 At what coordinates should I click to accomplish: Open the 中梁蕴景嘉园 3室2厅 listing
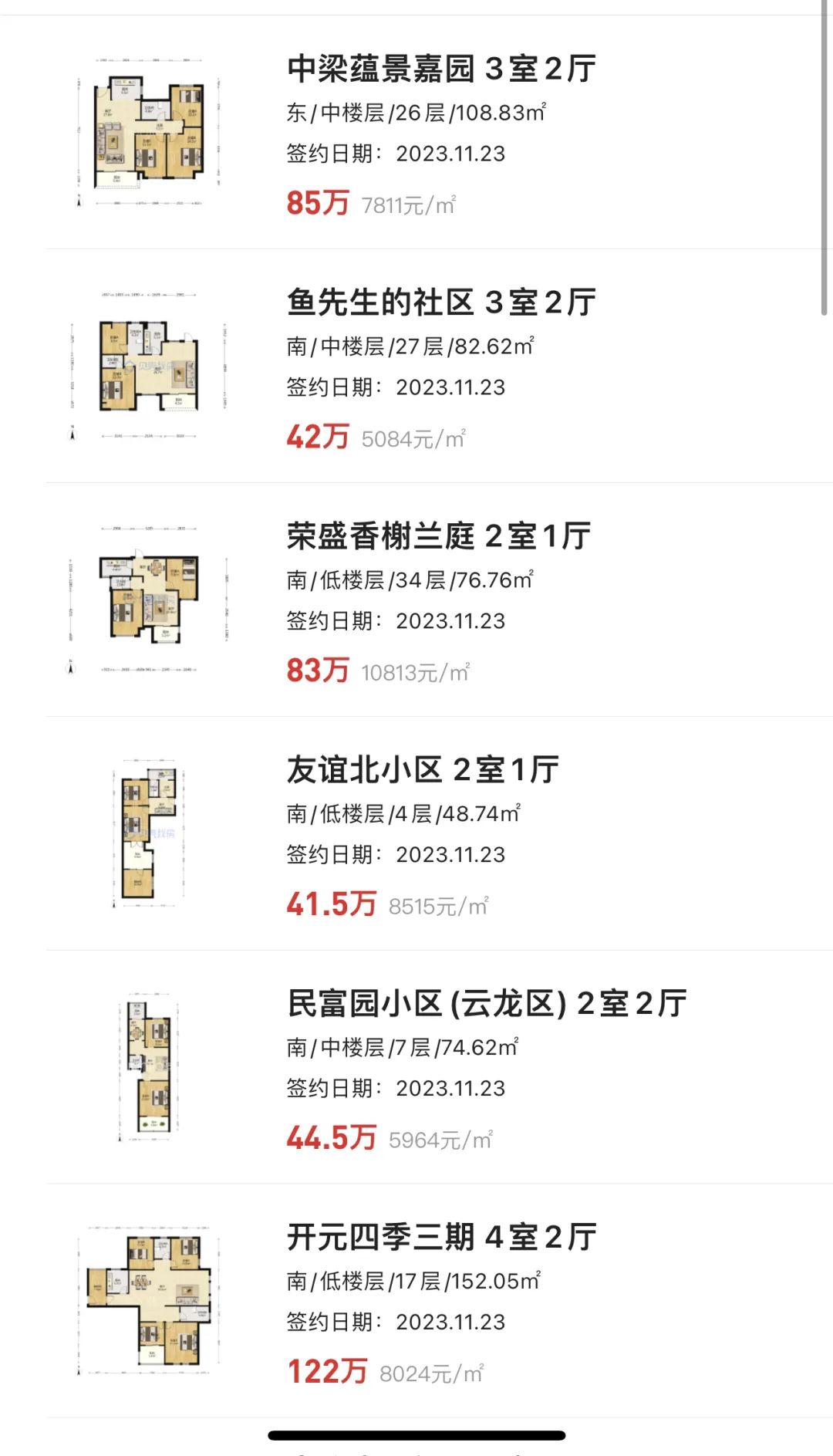pyautogui.click(x=441, y=69)
